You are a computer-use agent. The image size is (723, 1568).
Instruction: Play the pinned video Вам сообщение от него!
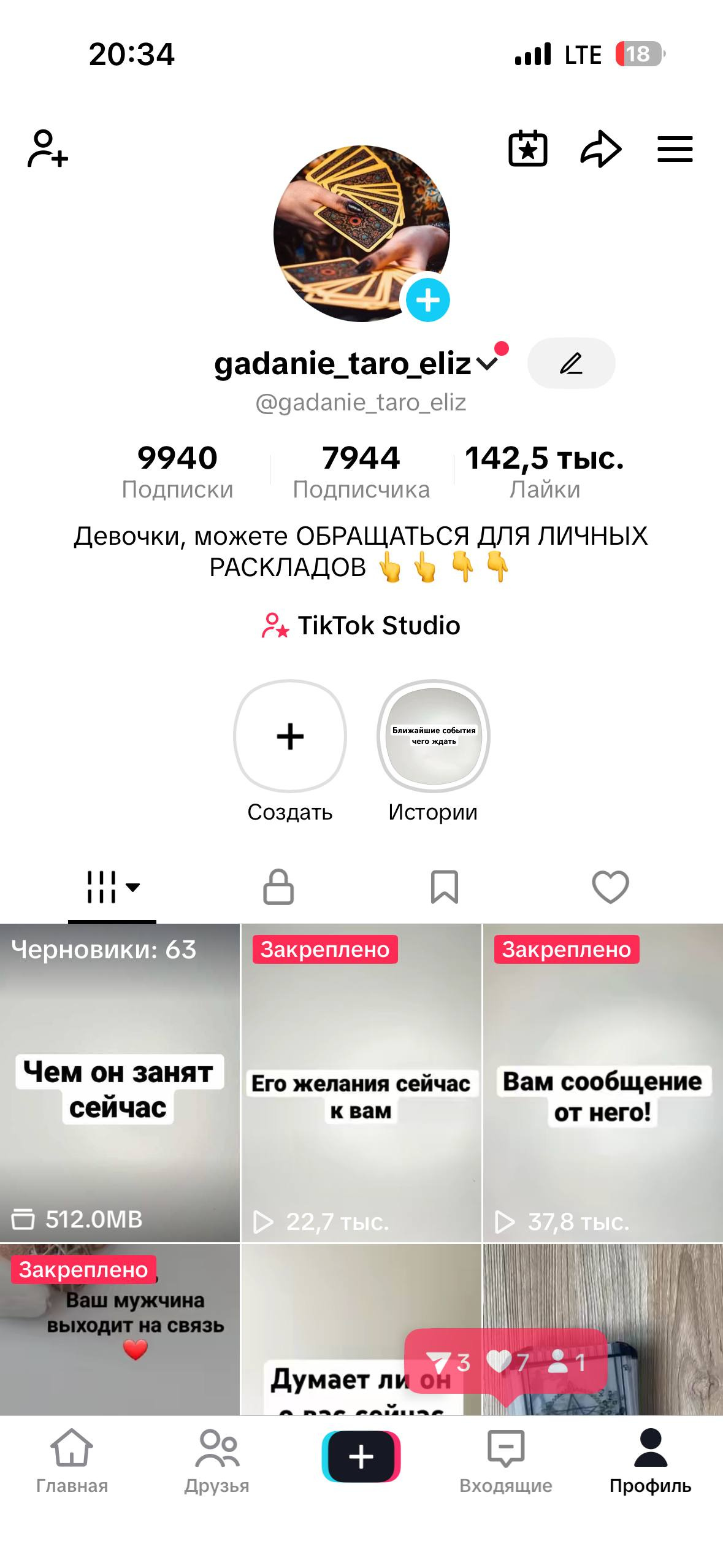(x=603, y=1083)
